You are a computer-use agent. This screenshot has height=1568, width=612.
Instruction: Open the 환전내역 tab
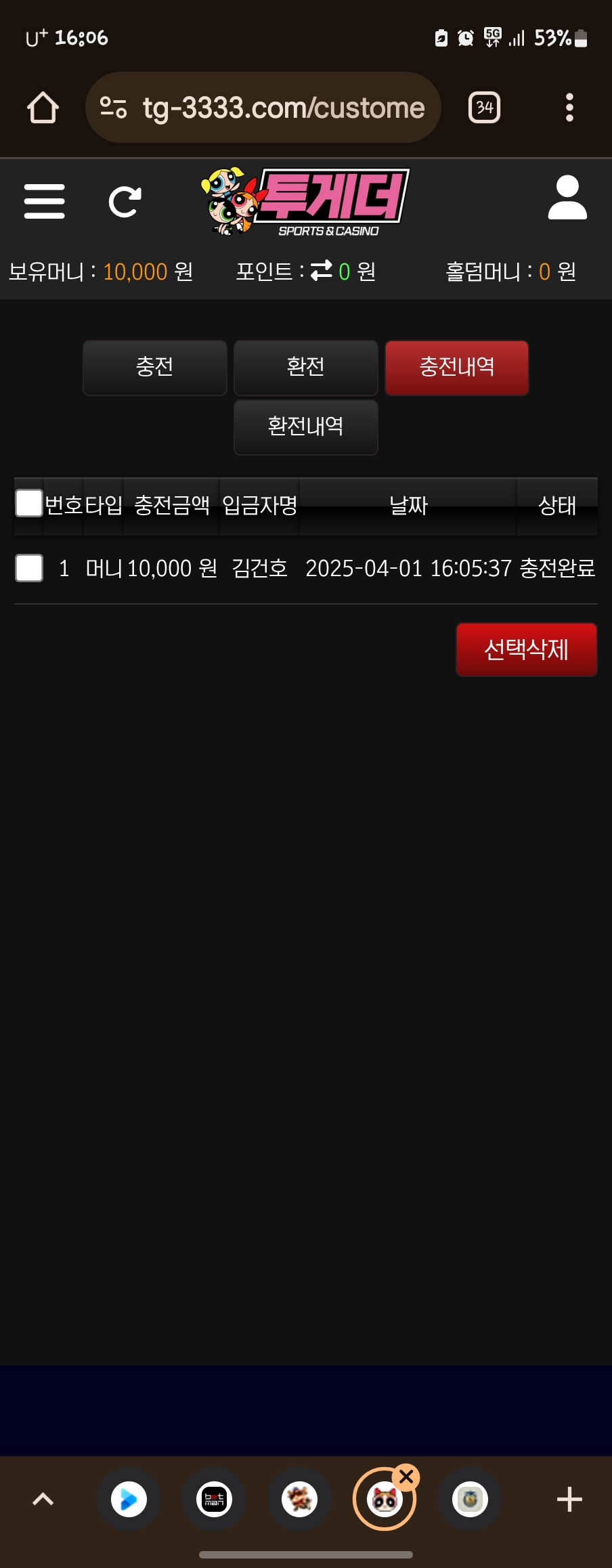[x=305, y=427]
